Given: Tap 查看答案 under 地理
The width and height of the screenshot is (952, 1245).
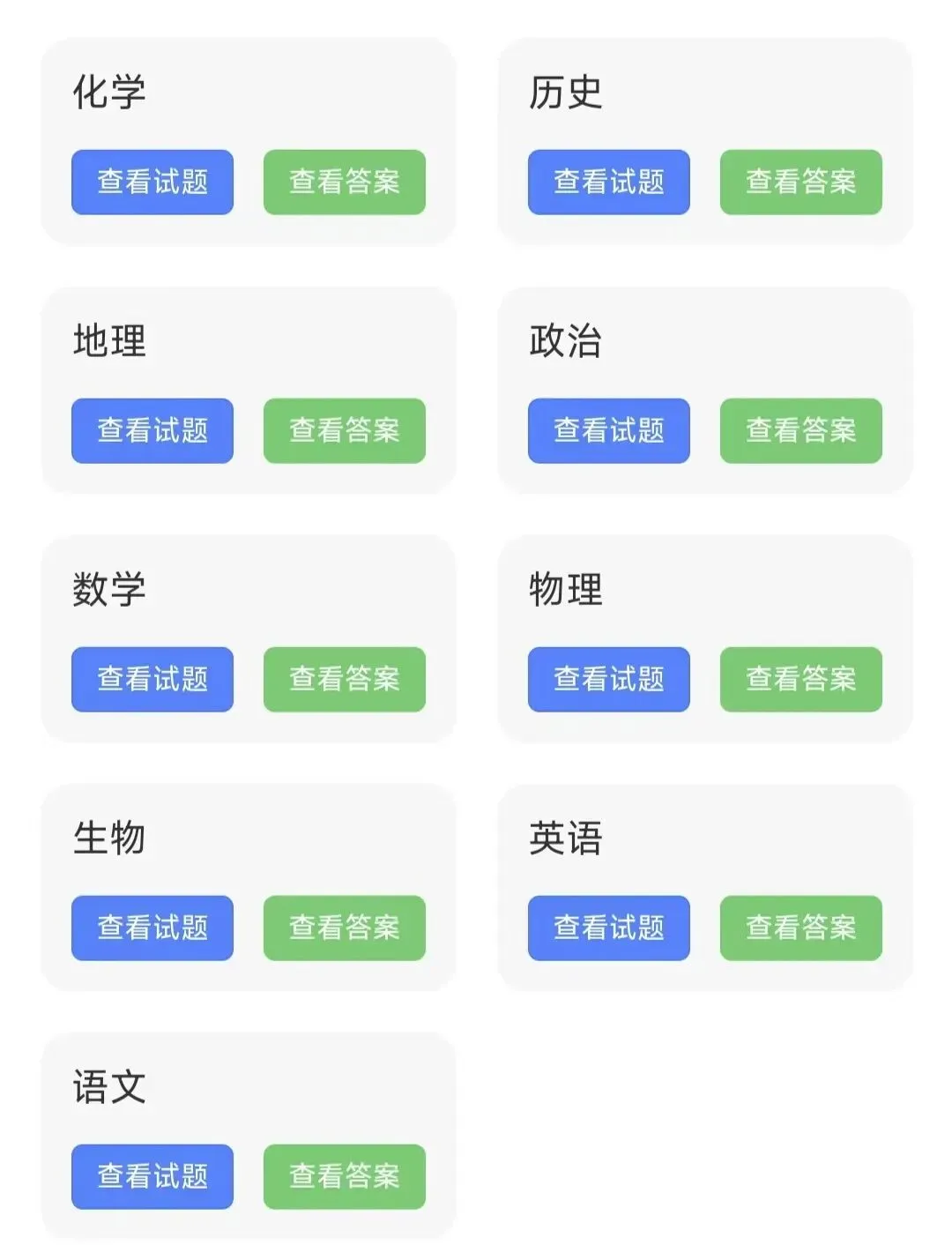Looking at the screenshot, I should click(x=345, y=430).
